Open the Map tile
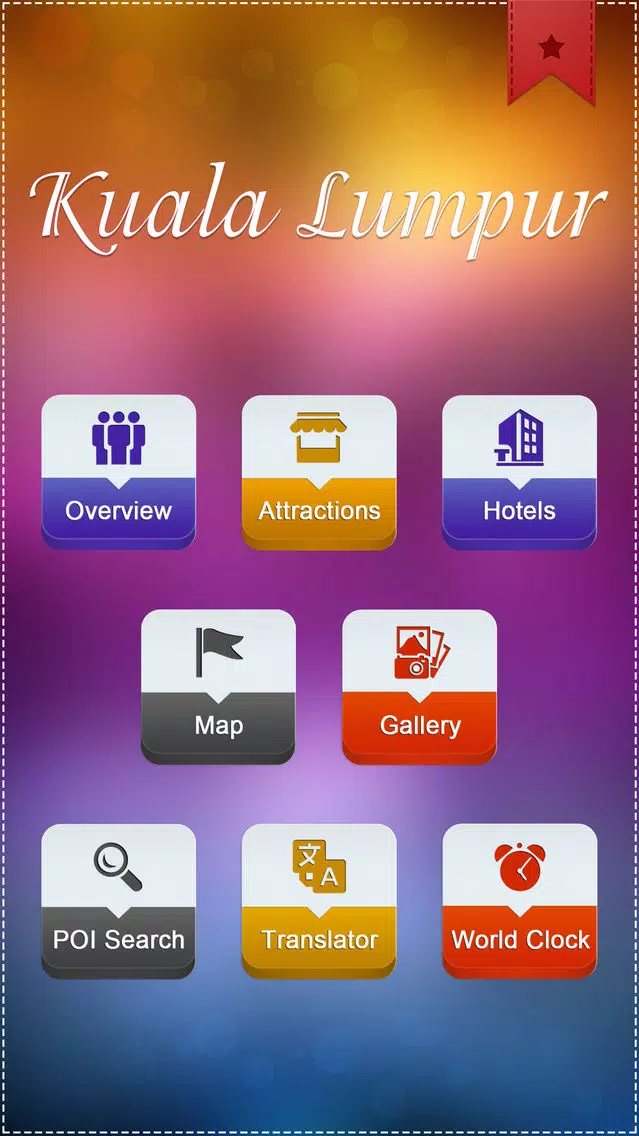The image size is (639, 1136). point(218,687)
